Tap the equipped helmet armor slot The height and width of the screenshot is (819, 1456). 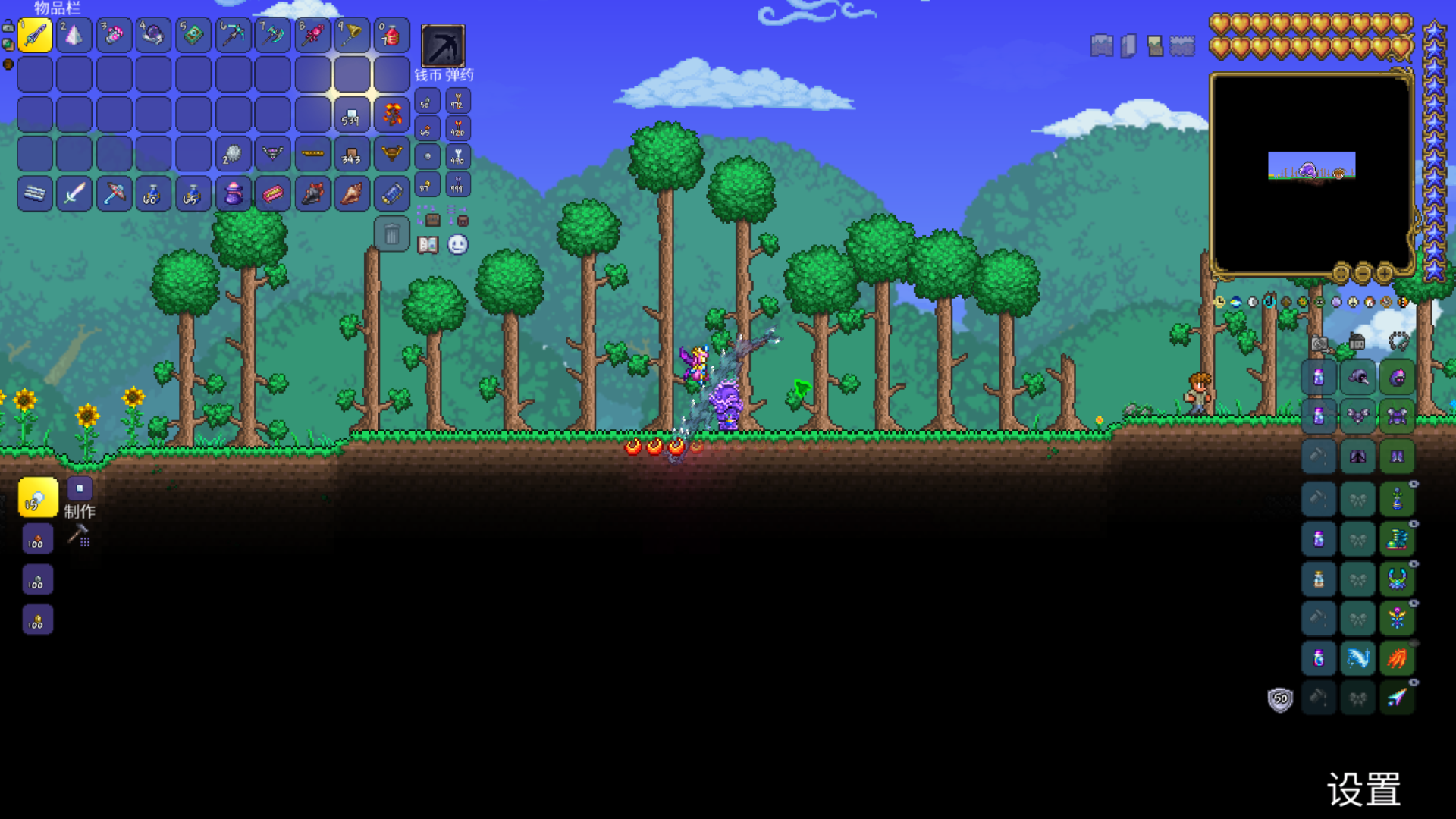tap(1397, 377)
